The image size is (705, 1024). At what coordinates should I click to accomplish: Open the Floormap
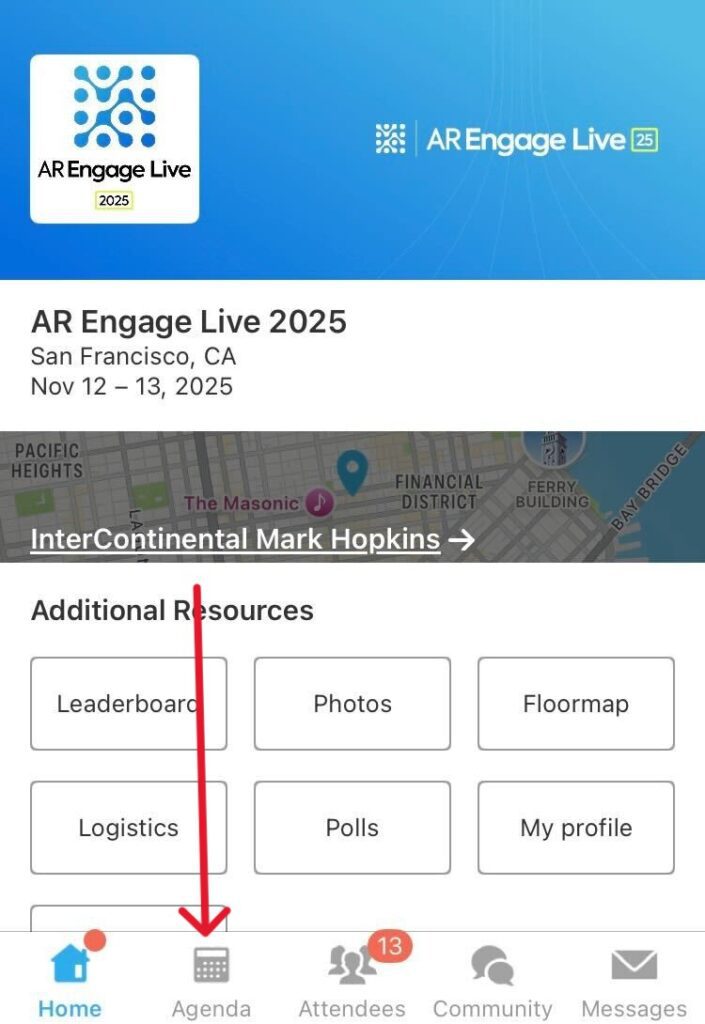click(x=576, y=703)
